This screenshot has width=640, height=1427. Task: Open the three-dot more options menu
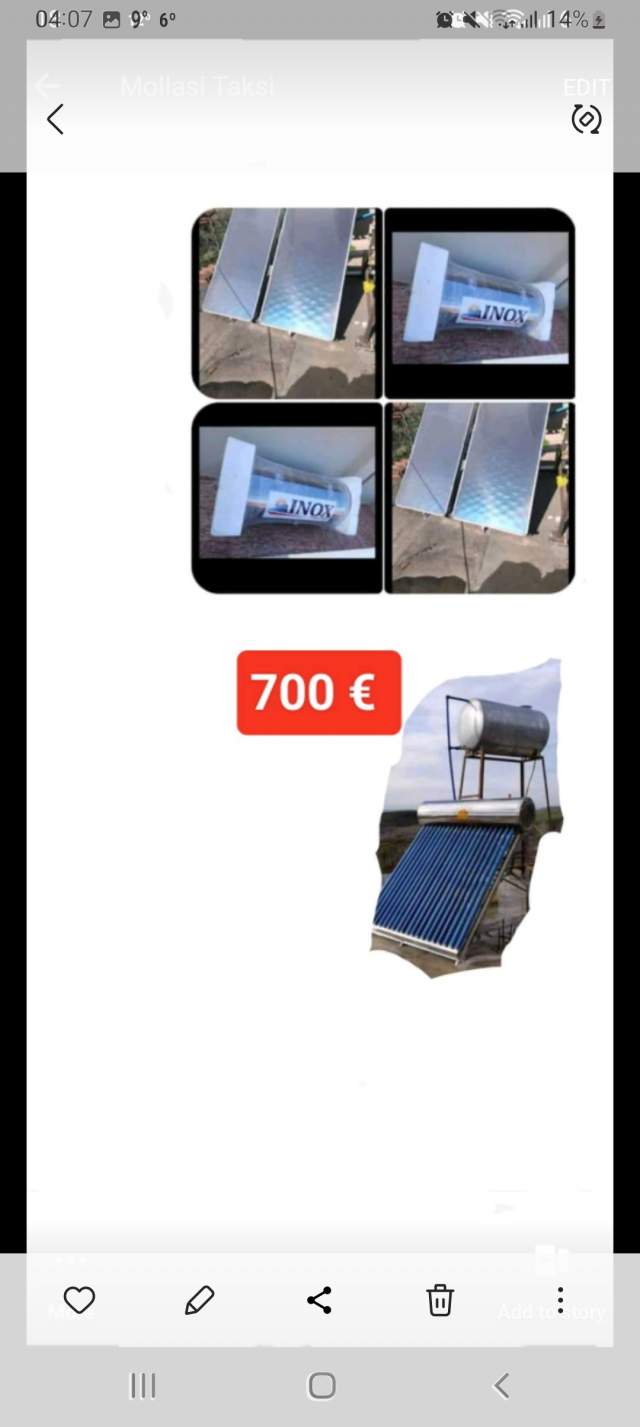pyautogui.click(x=560, y=1300)
